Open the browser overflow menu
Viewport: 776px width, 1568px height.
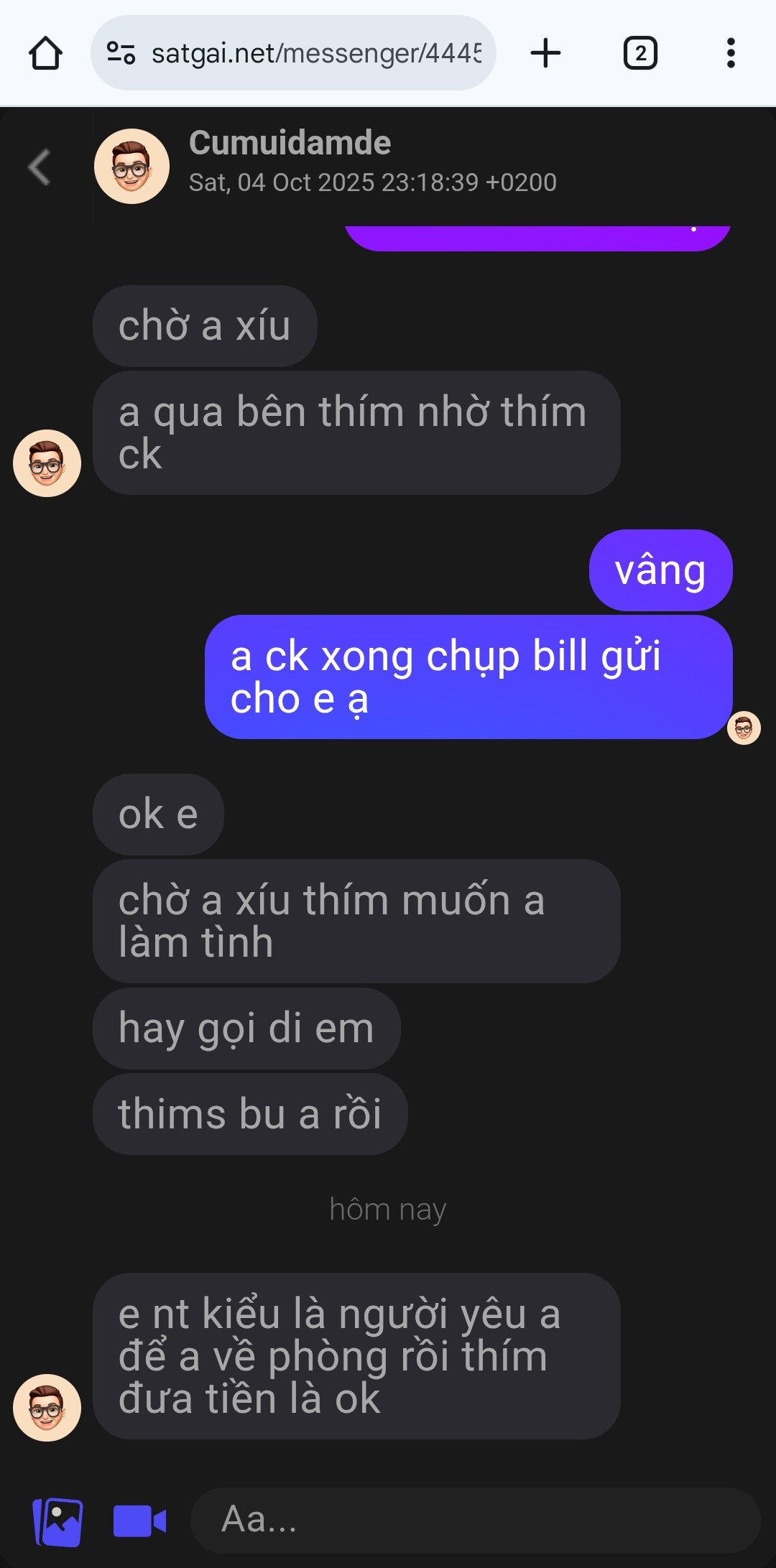point(731,53)
